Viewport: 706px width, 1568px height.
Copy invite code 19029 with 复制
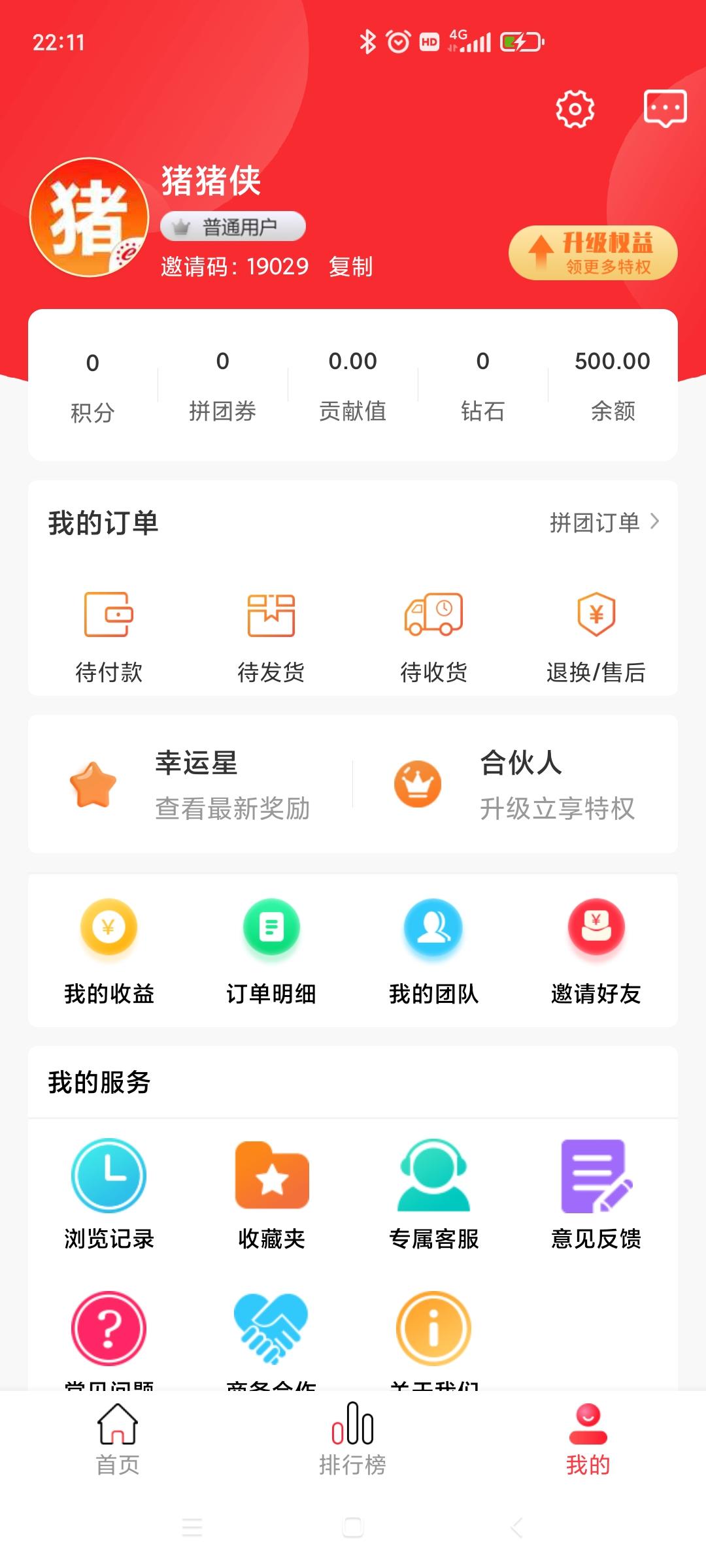tap(350, 267)
